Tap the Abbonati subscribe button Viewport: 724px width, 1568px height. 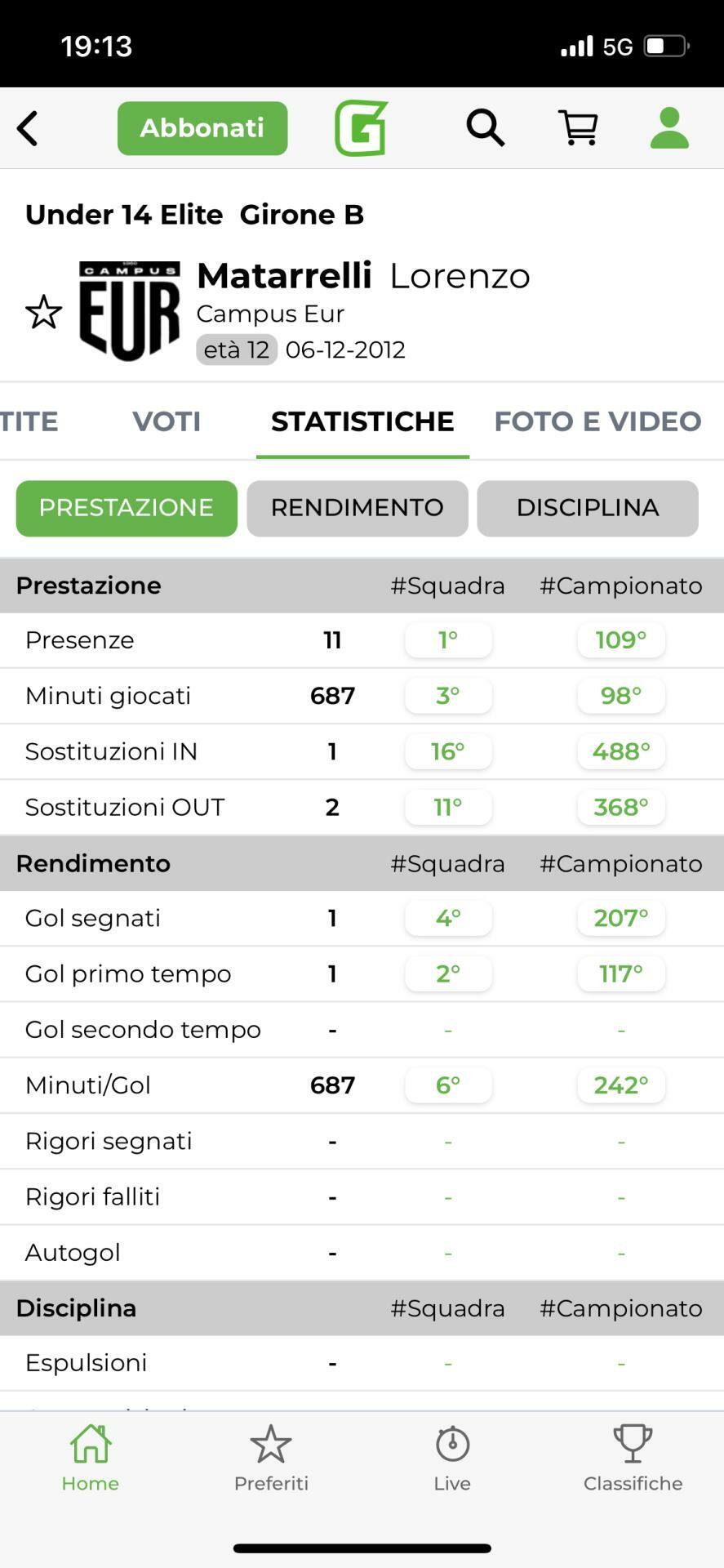tap(202, 128)
